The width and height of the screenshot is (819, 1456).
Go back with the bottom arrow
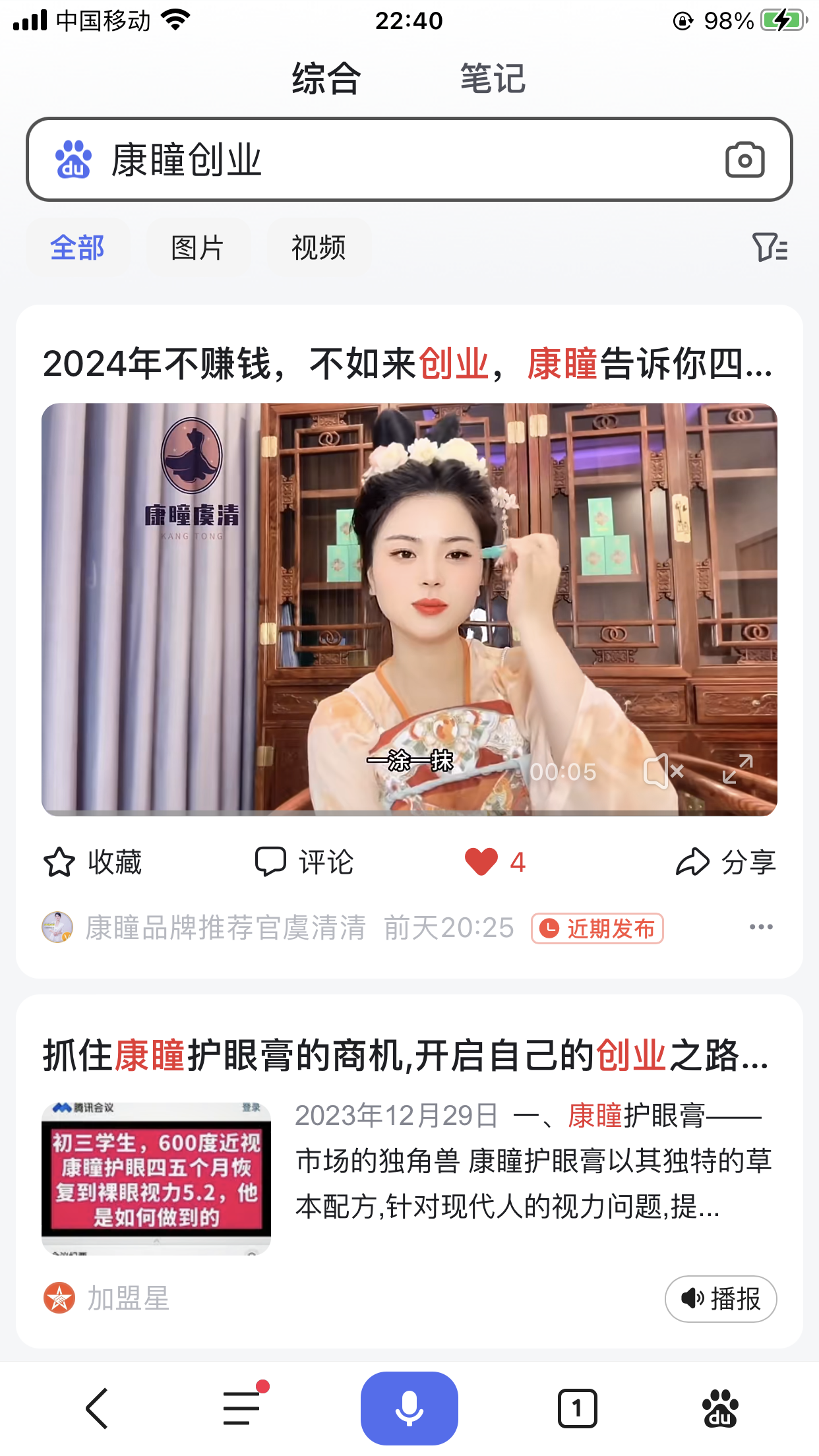[97, 1408]
